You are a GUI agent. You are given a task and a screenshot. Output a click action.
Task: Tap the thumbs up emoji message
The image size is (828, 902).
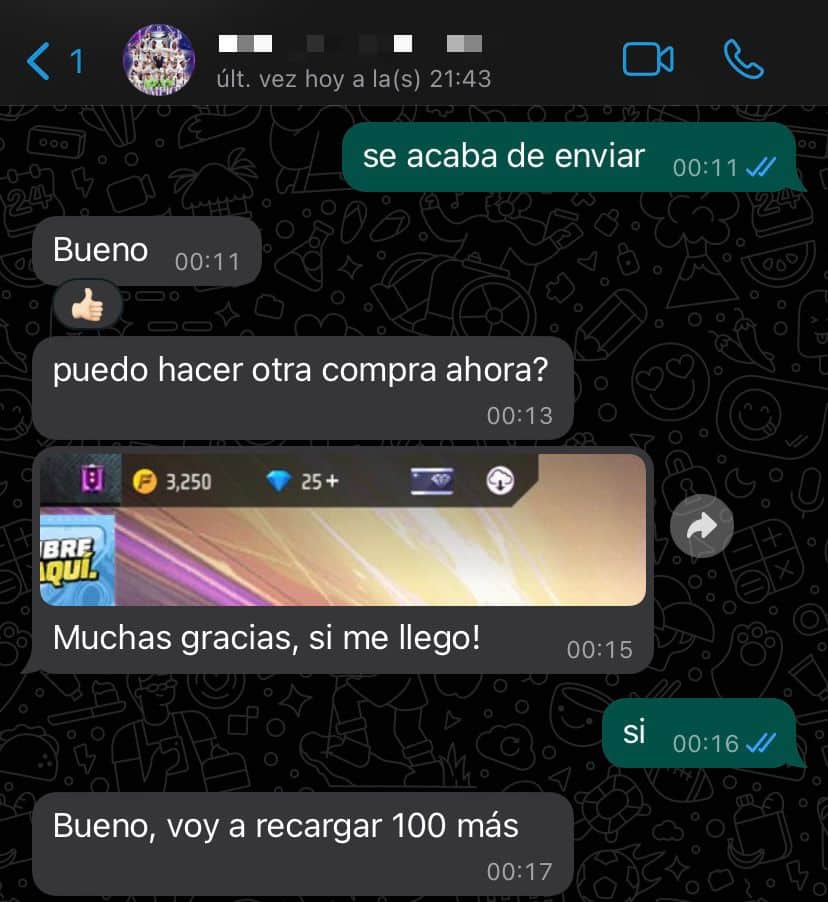(85, 307)
